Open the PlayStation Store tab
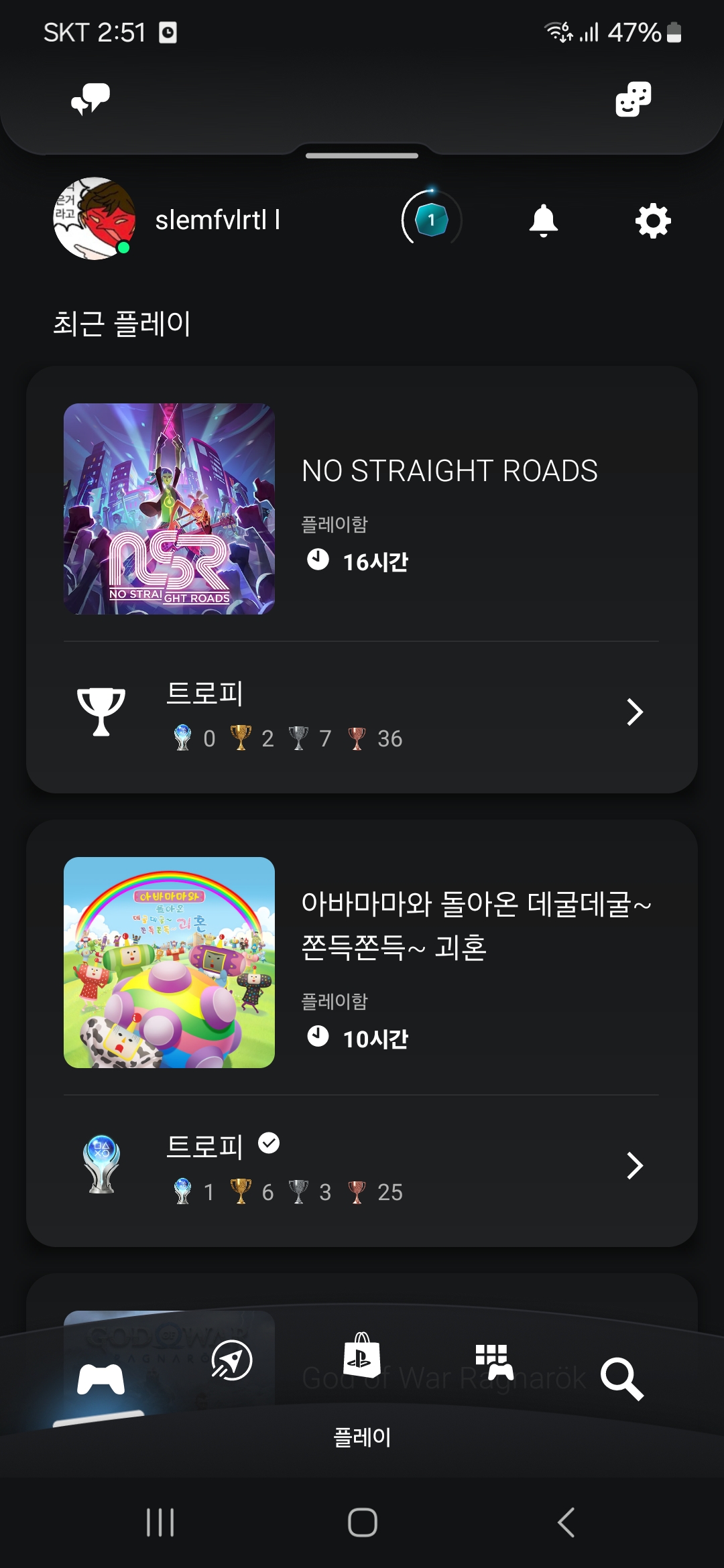Image resolution: width=724 pixels, height=1568 pixels. click(361, 1355)
